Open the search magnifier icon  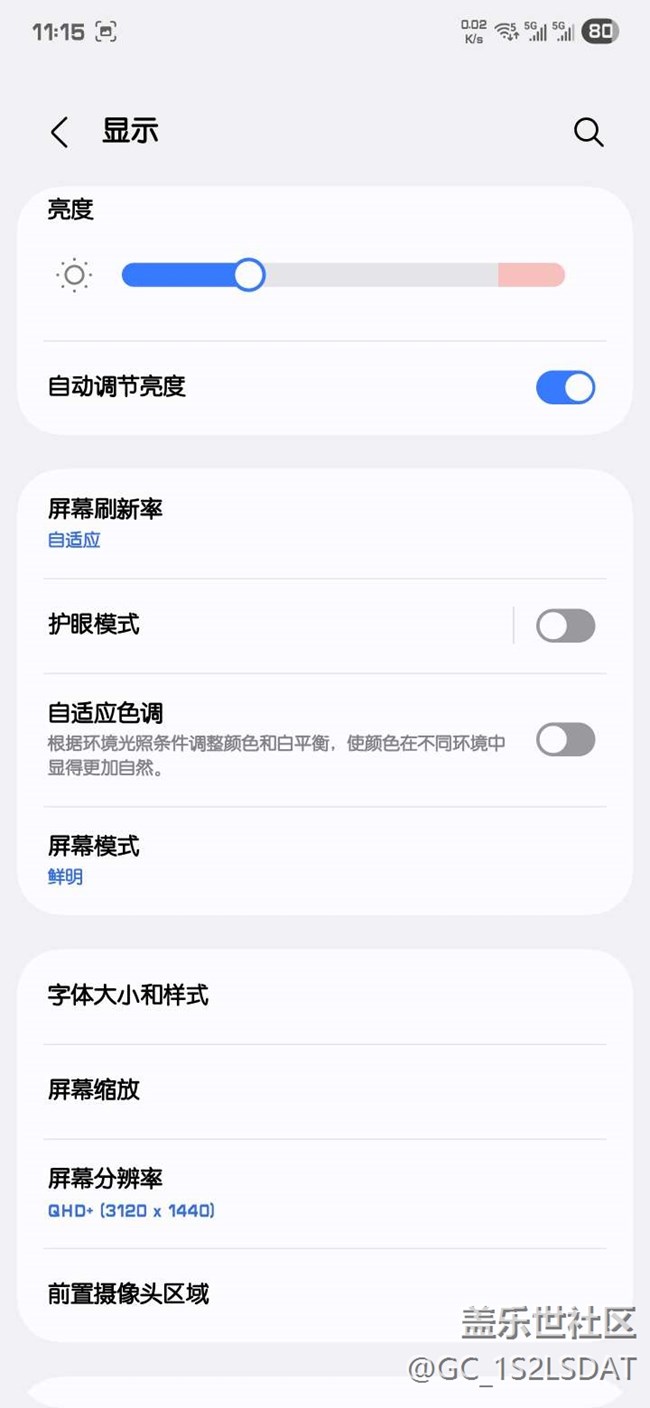click(588, 132)
